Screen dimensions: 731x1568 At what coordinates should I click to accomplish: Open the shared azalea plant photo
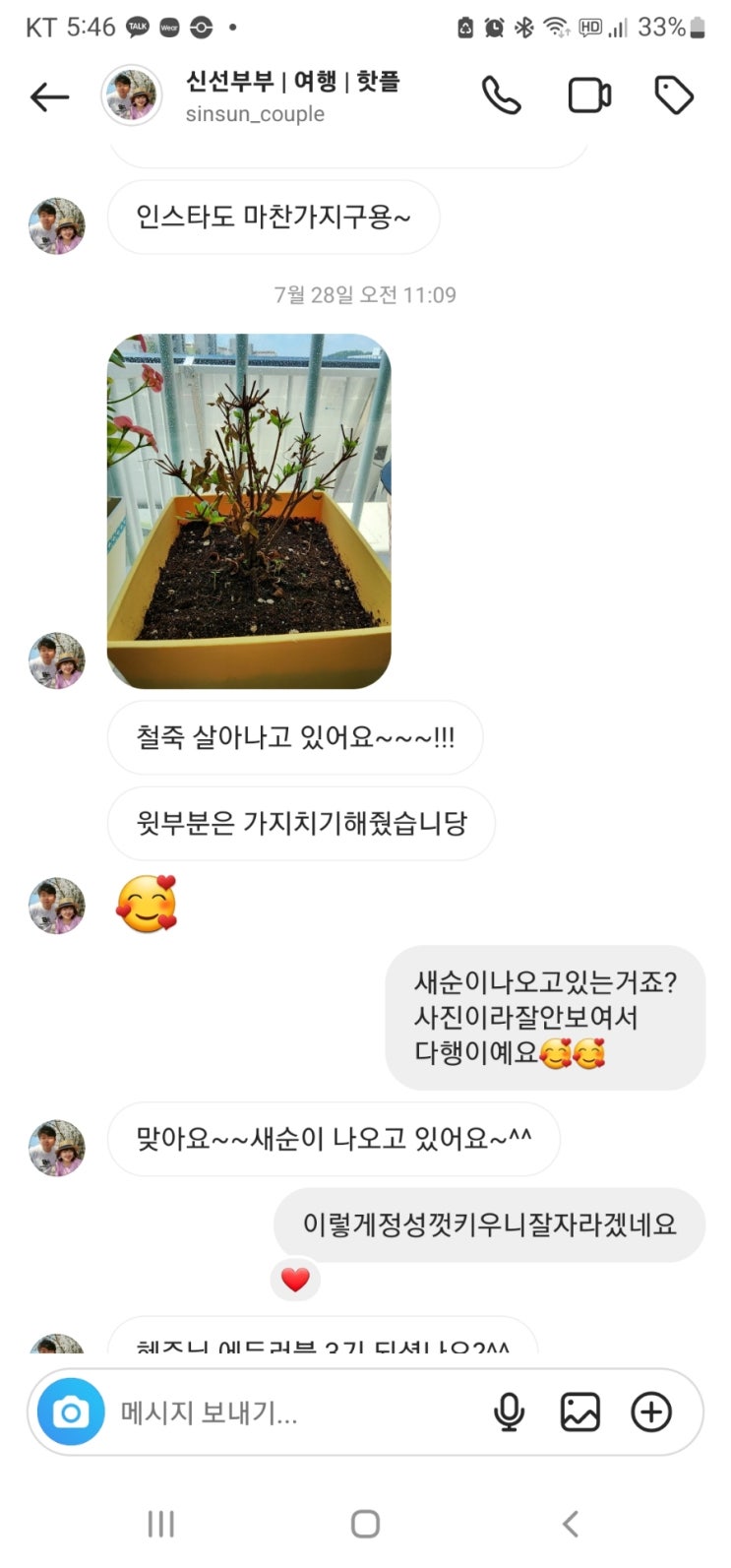click(249, 511)
